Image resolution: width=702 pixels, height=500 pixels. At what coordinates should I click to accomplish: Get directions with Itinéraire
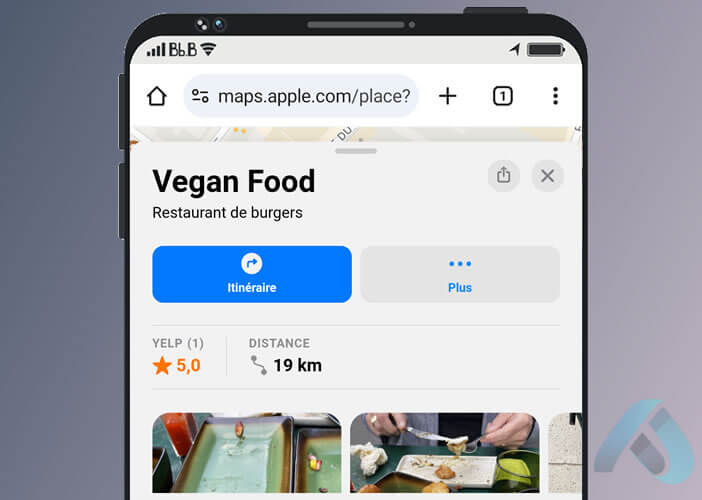tap(252, 274)
